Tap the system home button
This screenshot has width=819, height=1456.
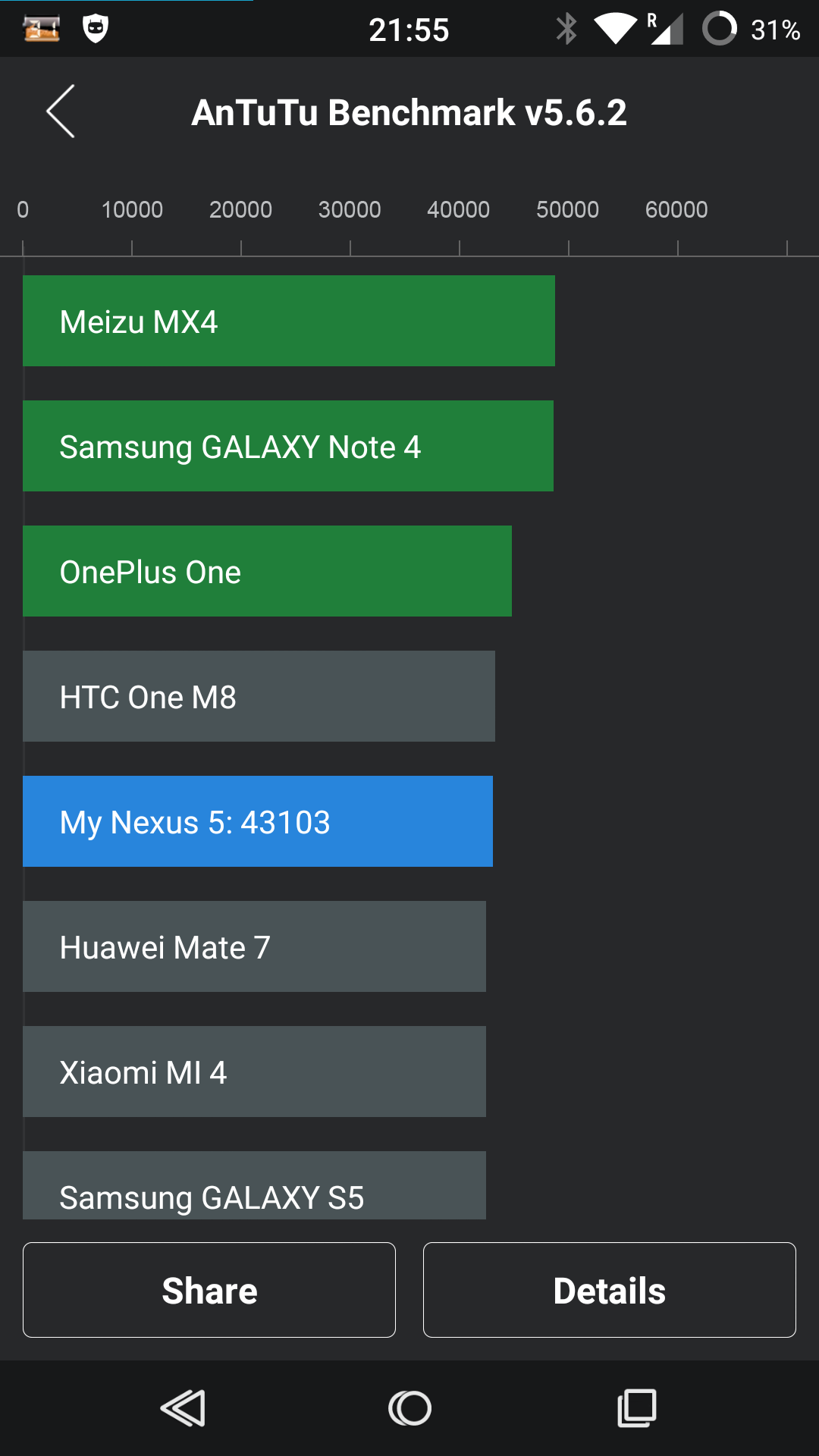pos(409,1409)
